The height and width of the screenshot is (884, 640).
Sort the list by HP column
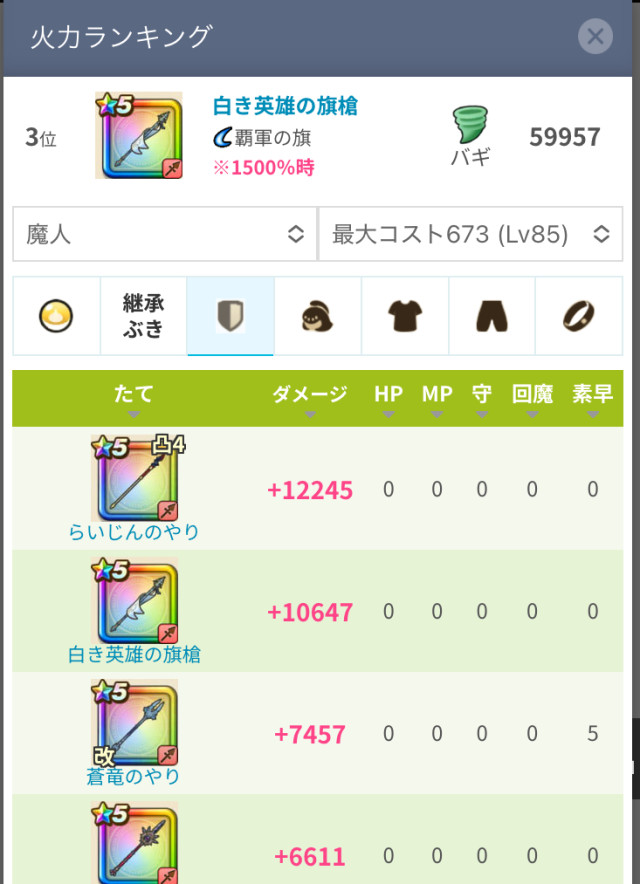coord(388,396)
